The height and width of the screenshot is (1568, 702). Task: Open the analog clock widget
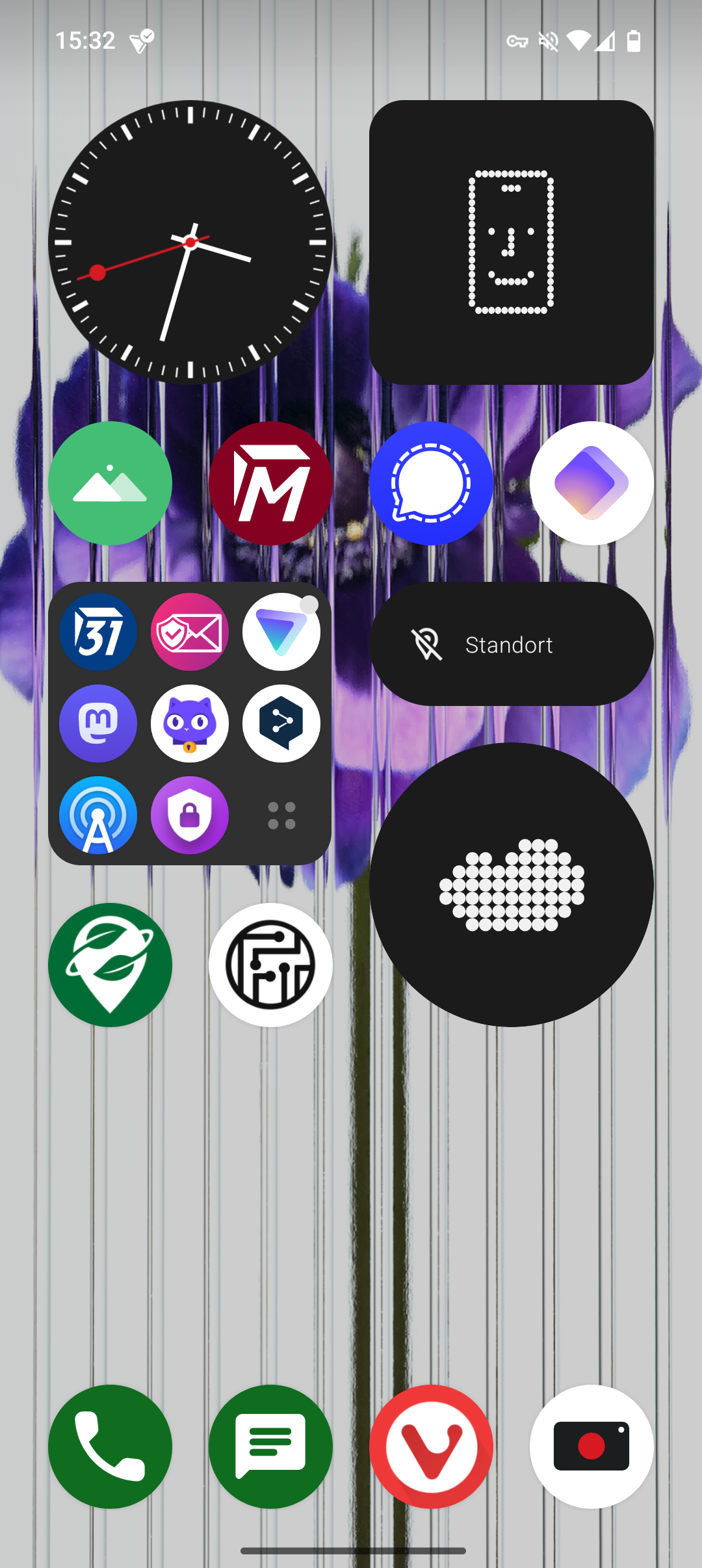point(190,242)
